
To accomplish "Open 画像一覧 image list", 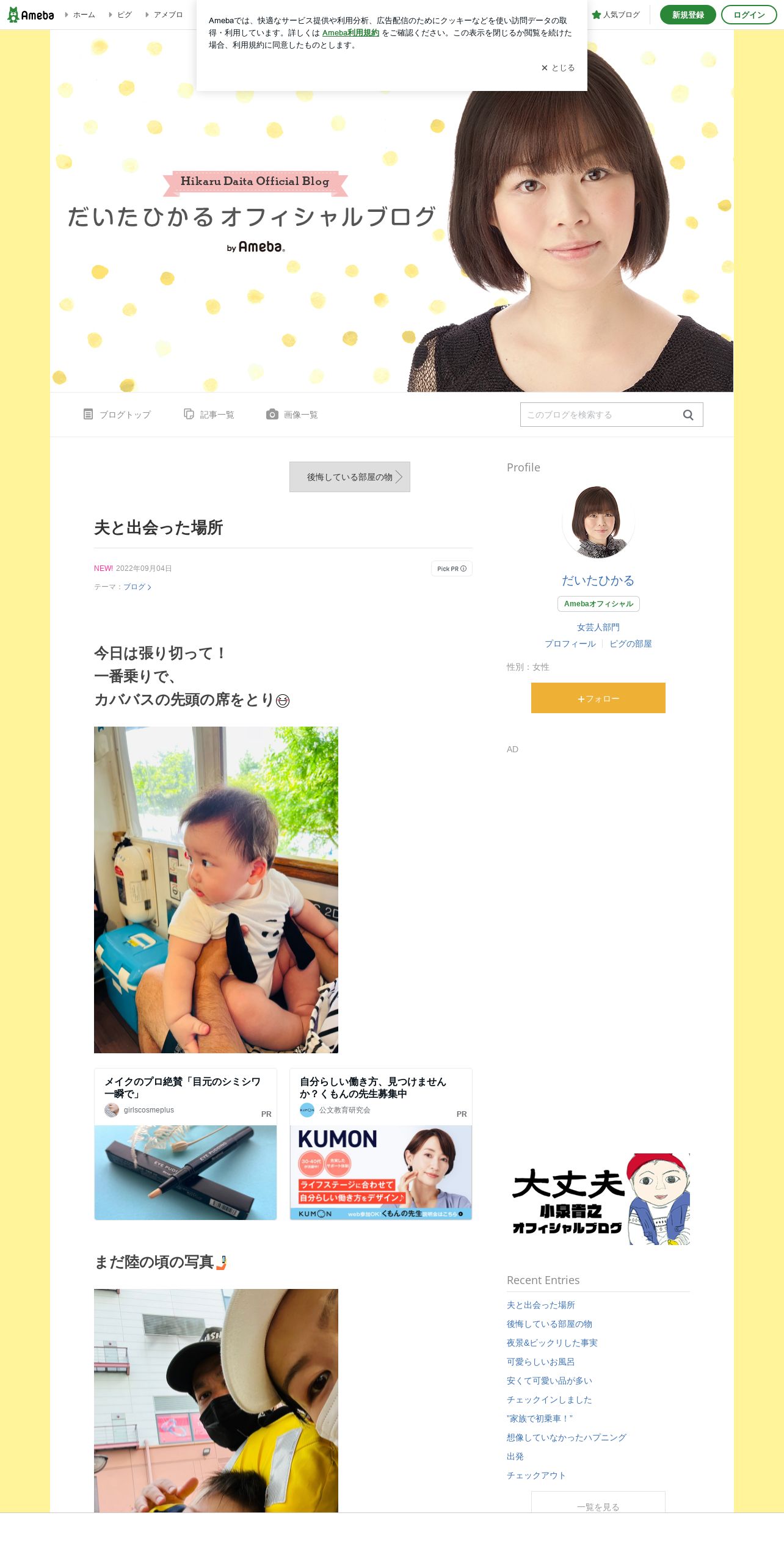I will (292, 415).
